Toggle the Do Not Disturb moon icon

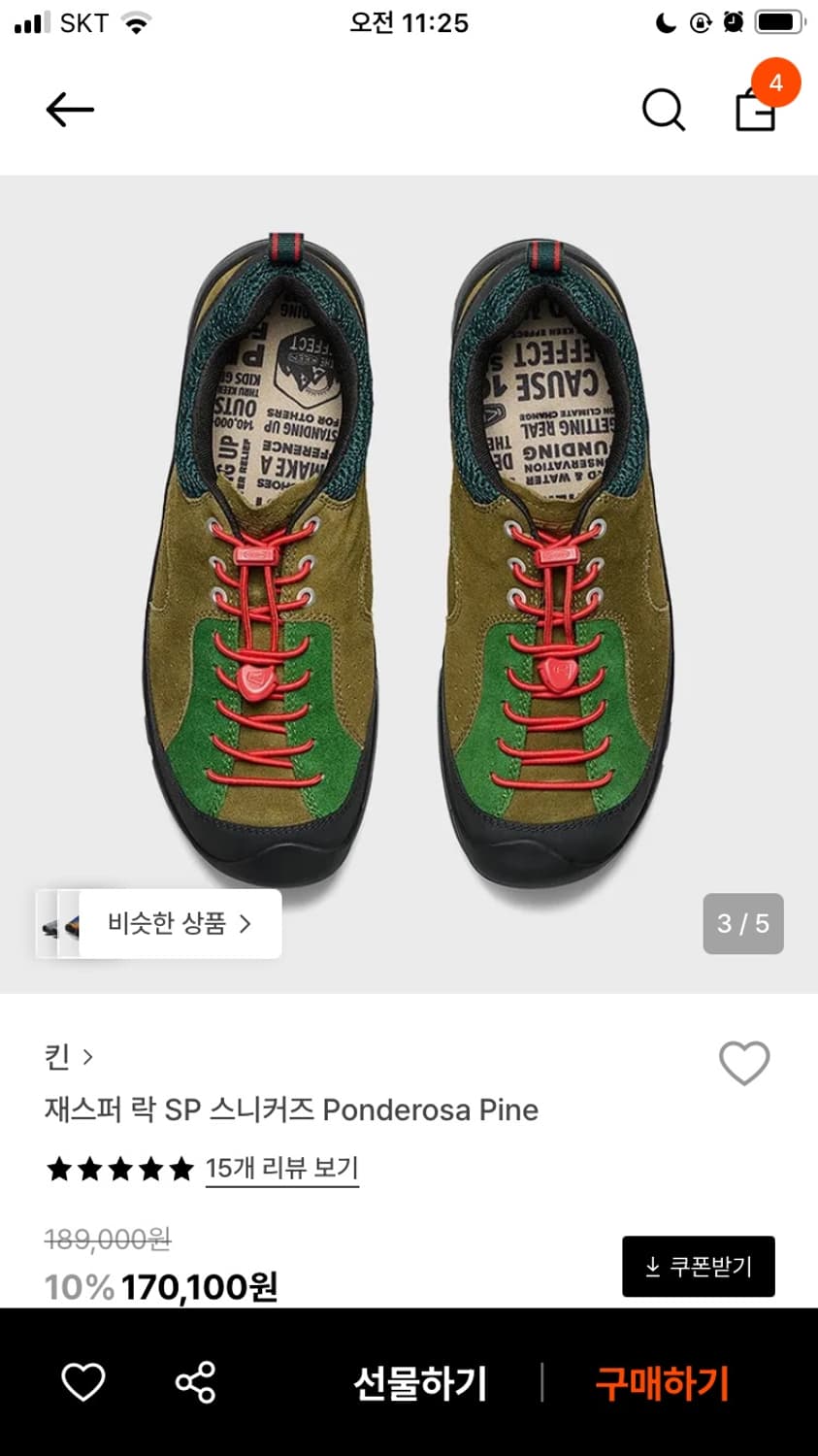coord(667,23)
